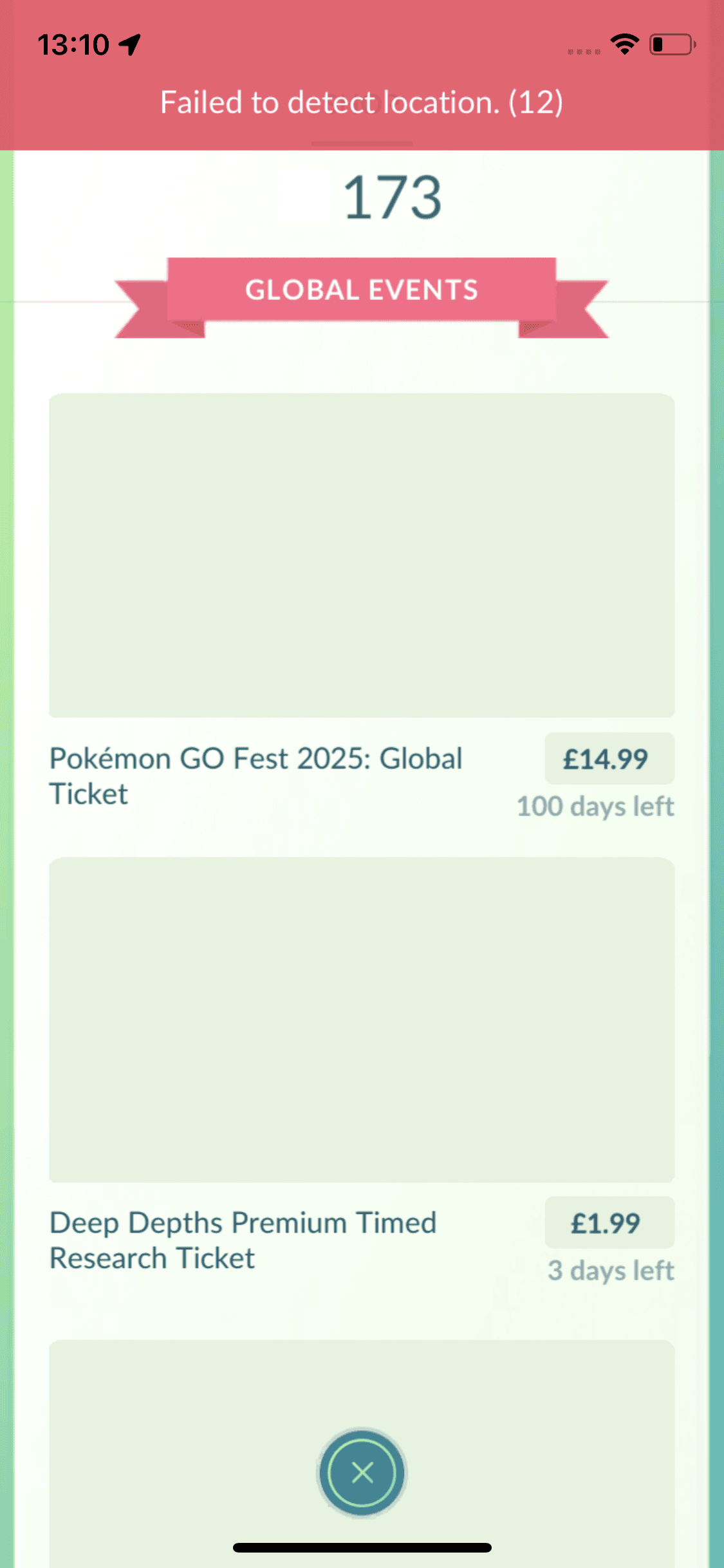Close the shop with the X button

[x=362, y=1472]
